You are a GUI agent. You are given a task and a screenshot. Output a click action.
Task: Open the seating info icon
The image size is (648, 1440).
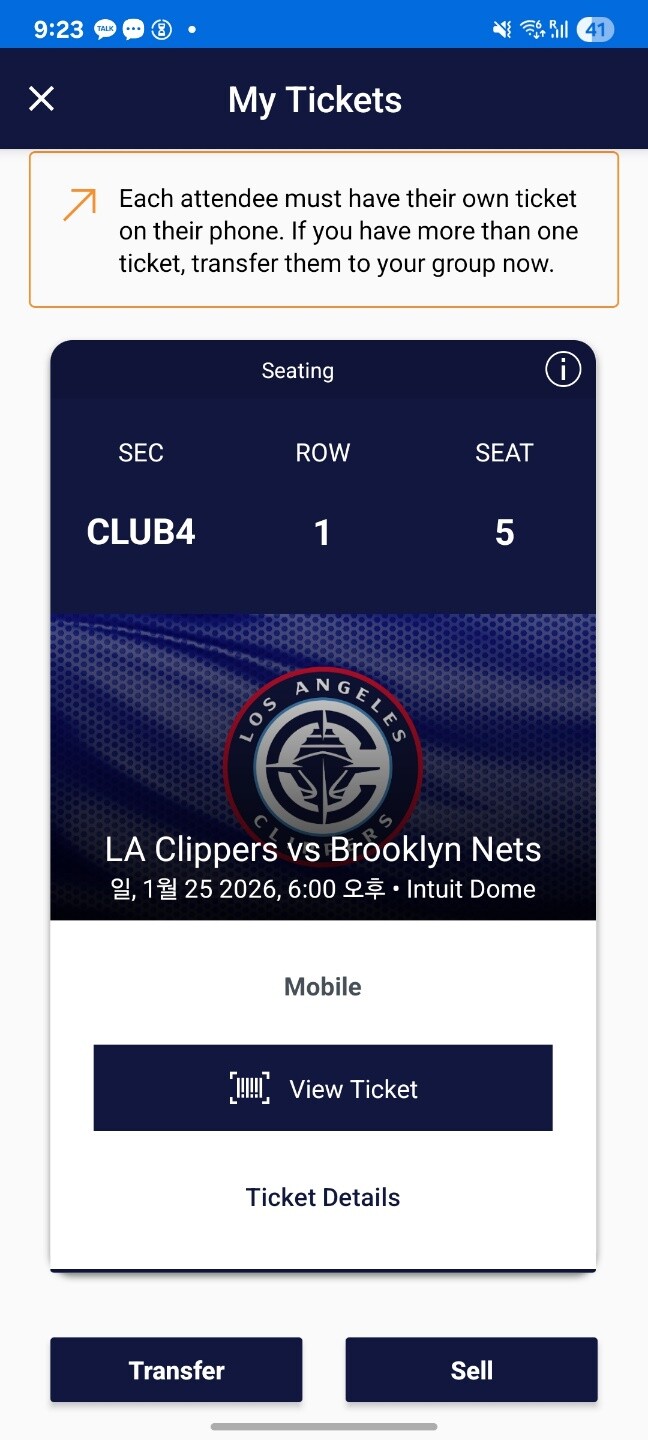563,370
